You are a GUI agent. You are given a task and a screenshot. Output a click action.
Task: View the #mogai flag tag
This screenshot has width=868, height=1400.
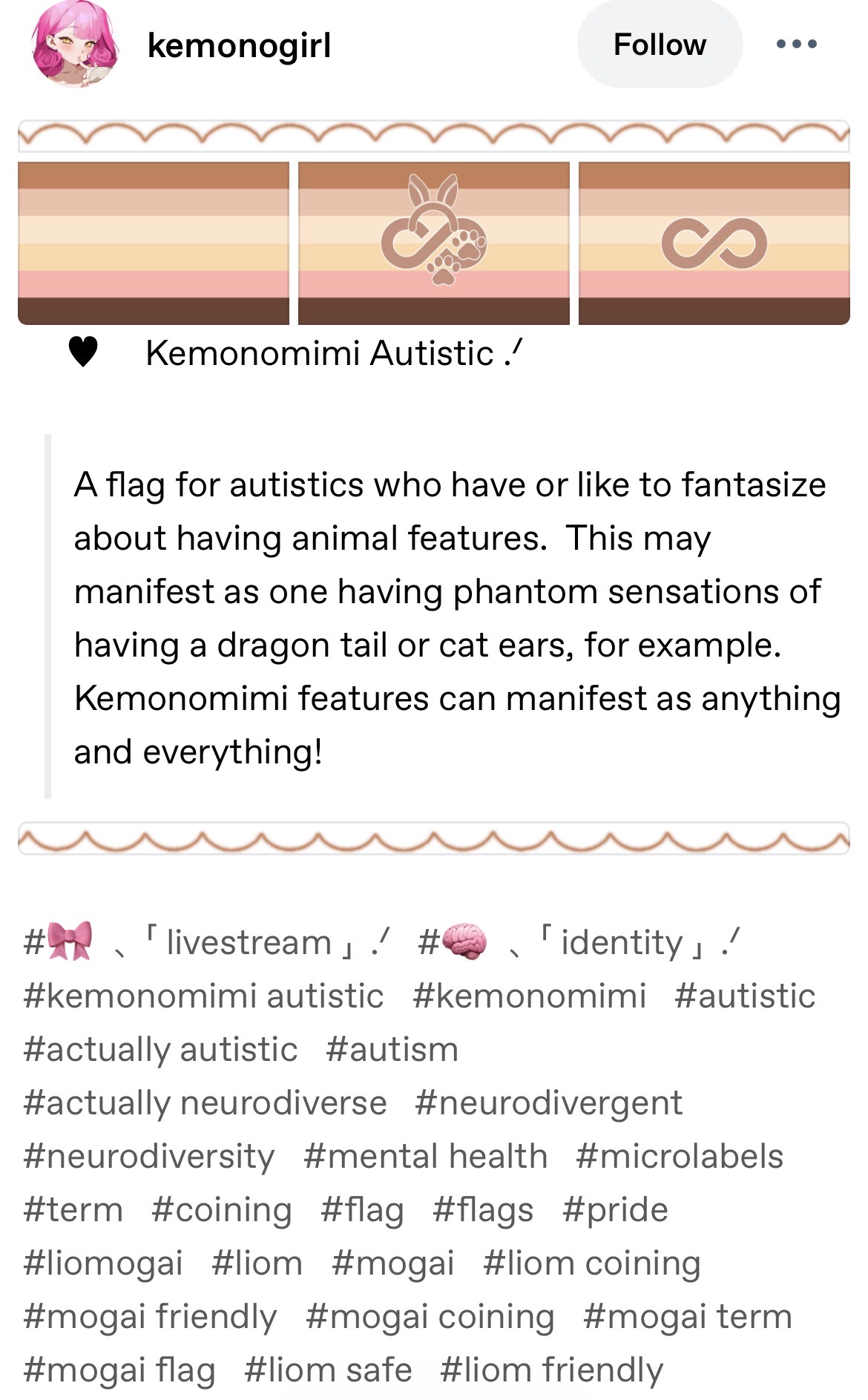119,1370
